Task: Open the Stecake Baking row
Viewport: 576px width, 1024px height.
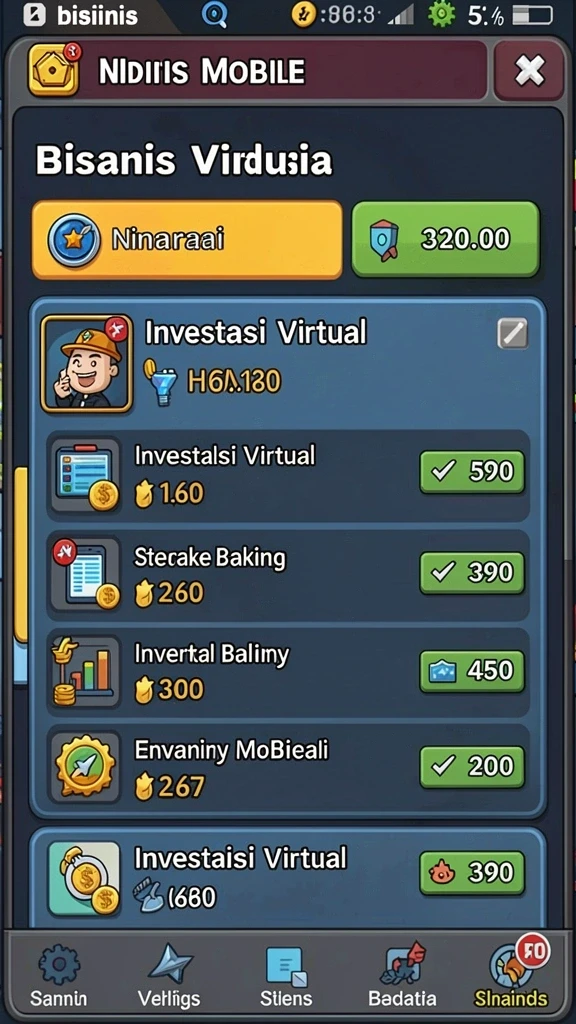Action: coord(288,574)
